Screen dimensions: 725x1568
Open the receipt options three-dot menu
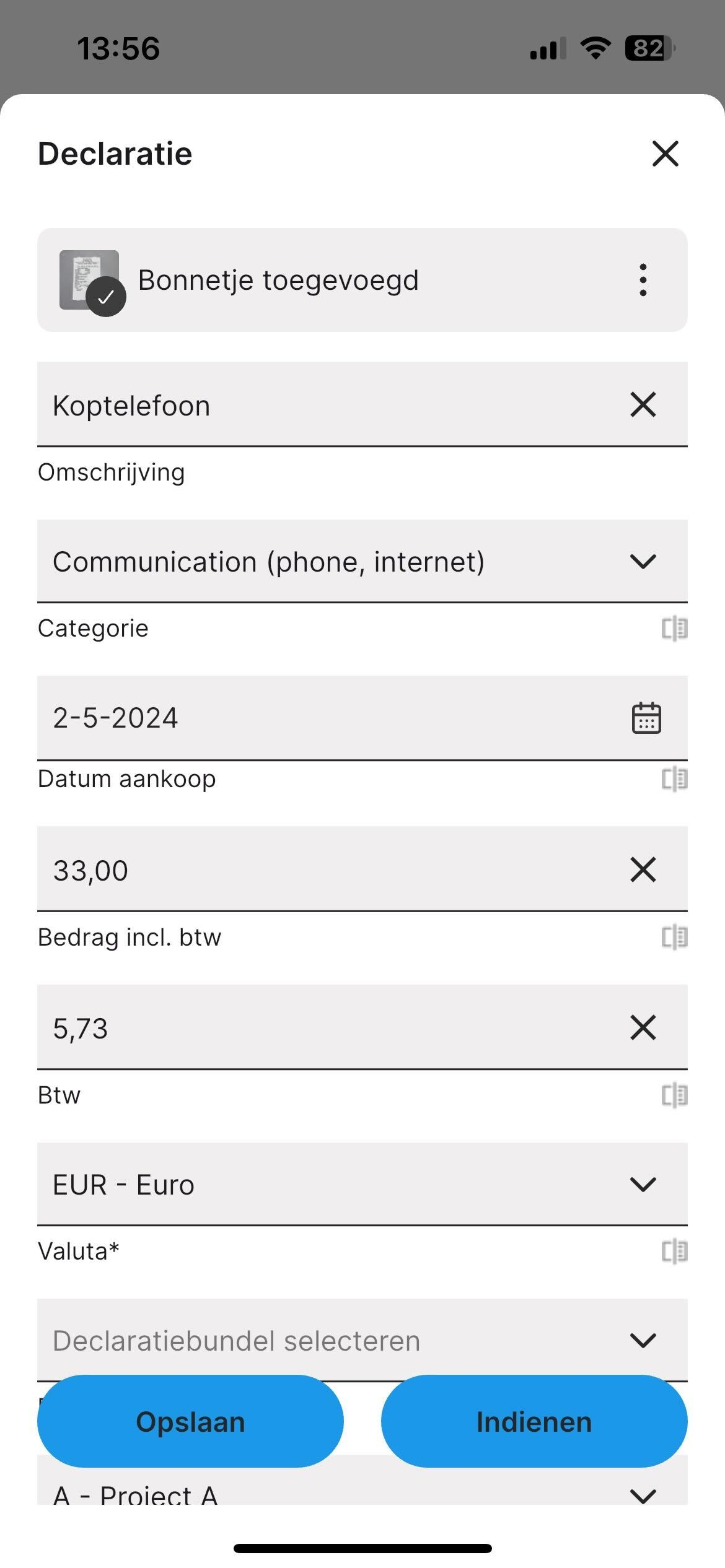click(x=643, y=280)
